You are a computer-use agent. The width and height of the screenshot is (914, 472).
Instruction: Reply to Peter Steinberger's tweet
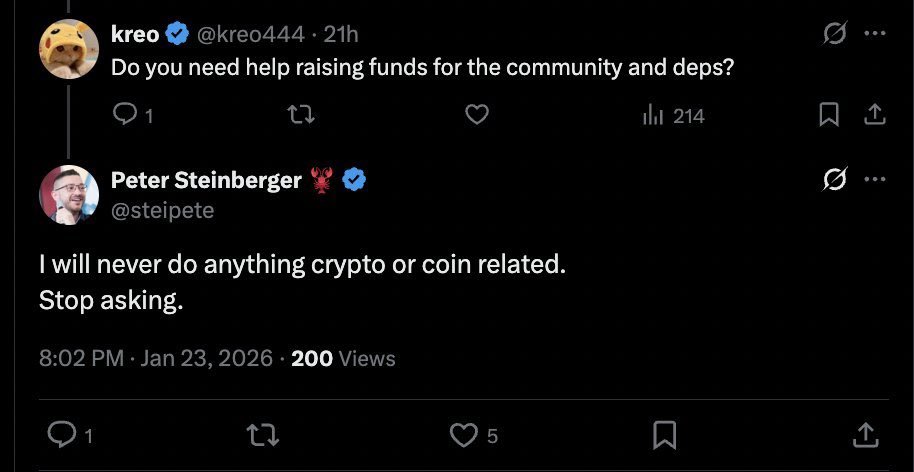click(63, 435)
